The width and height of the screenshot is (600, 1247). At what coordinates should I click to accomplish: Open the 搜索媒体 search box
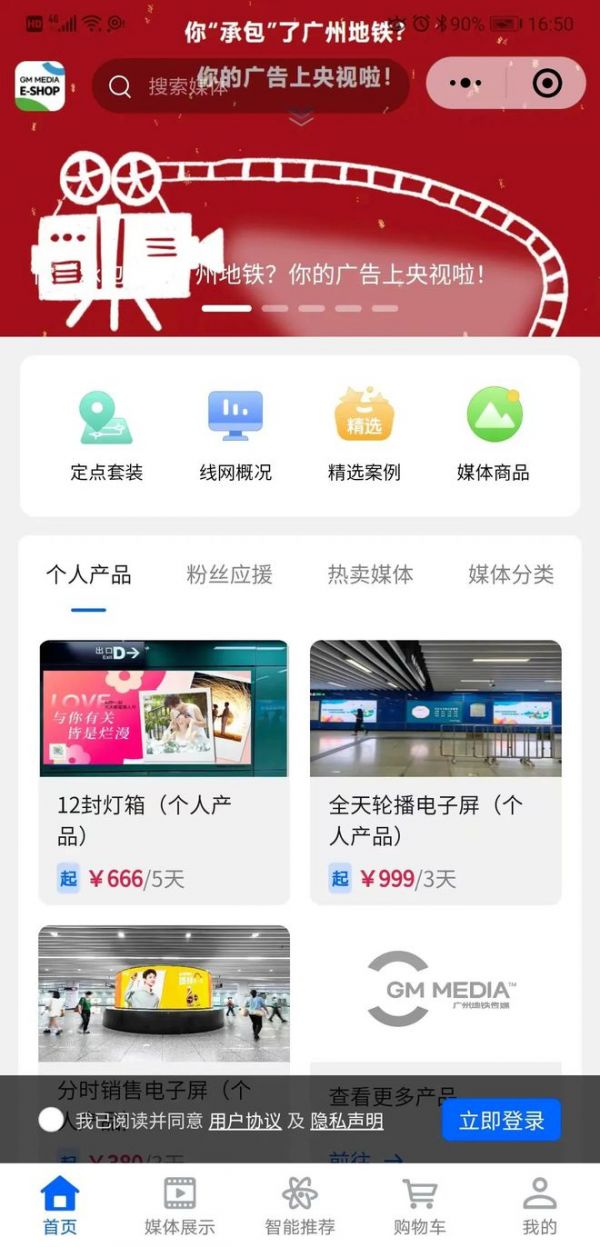click(x=250, y=86)
